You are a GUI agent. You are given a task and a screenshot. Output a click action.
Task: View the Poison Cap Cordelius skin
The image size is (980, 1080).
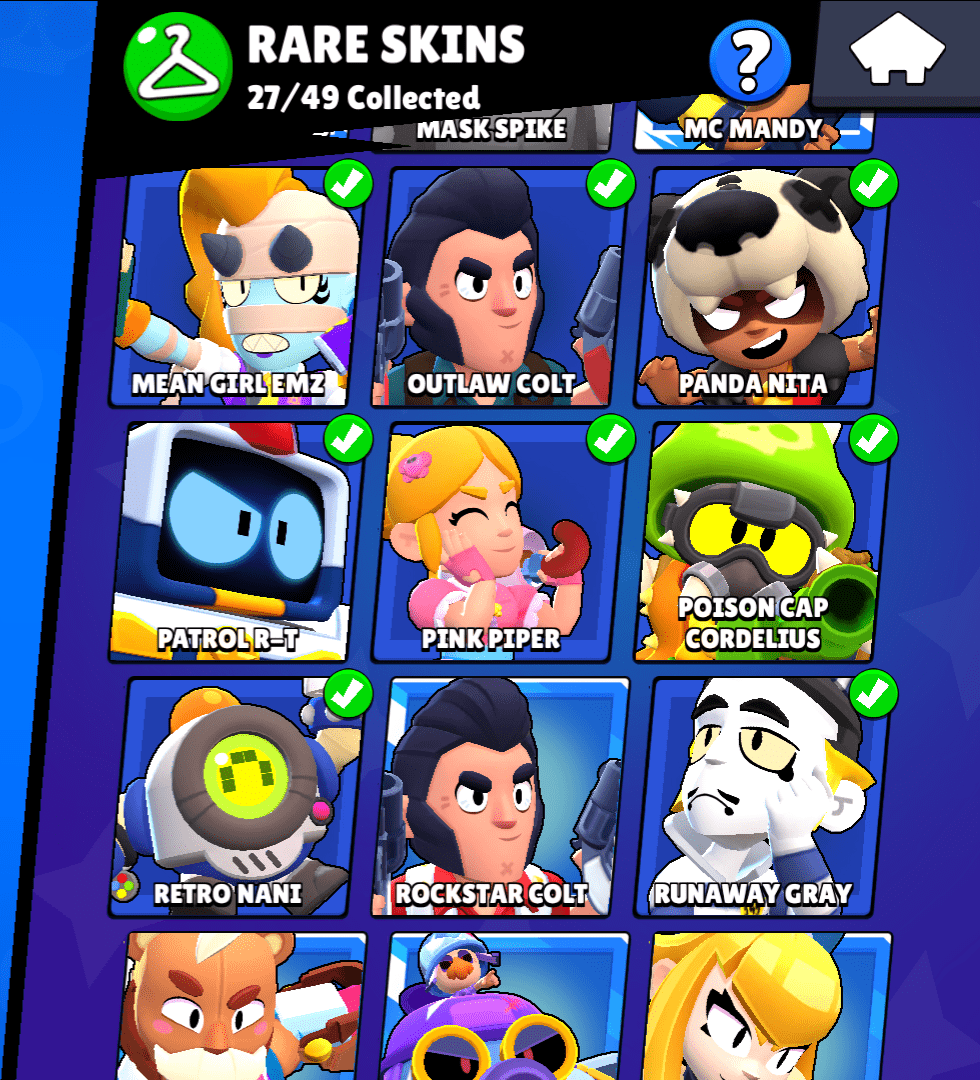762,540
